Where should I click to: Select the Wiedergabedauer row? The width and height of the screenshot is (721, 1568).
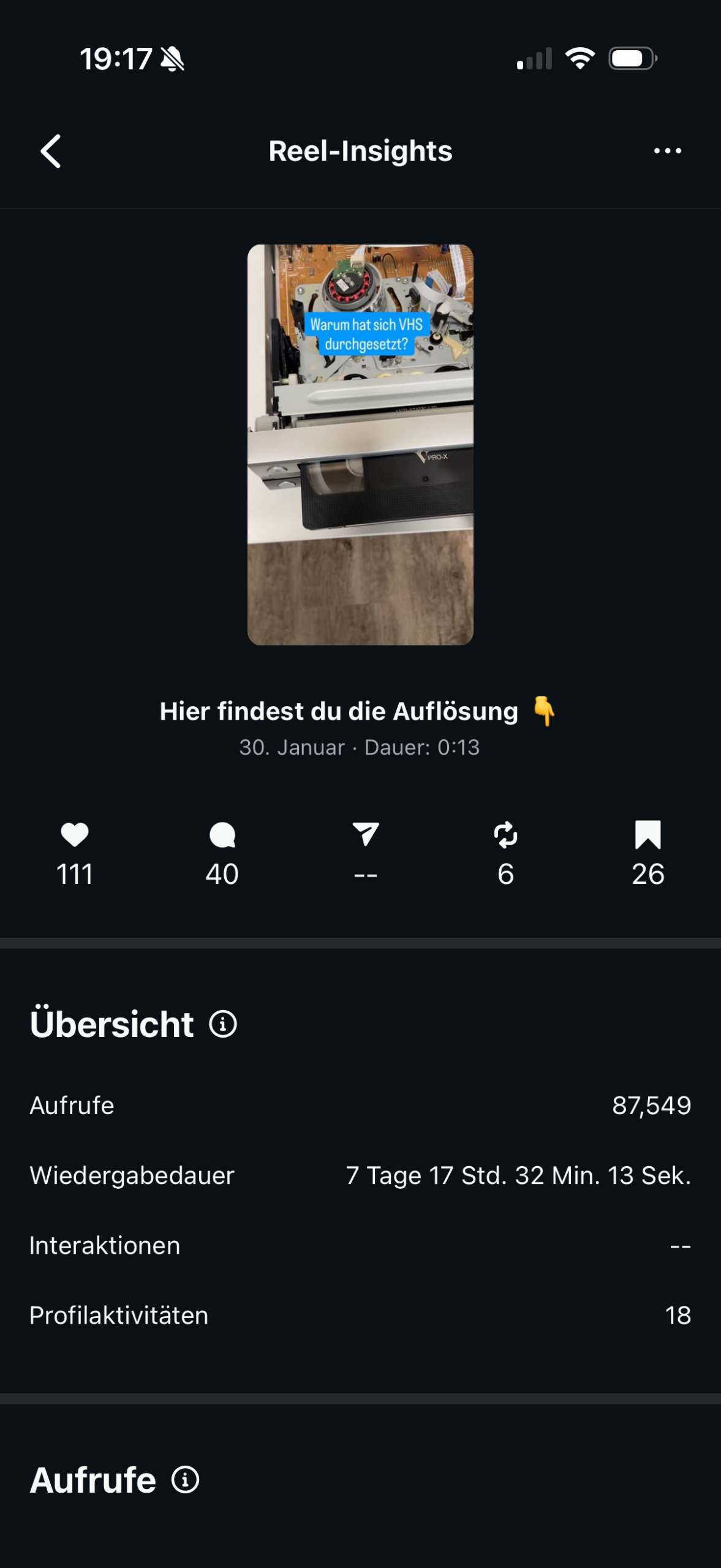360,1175
